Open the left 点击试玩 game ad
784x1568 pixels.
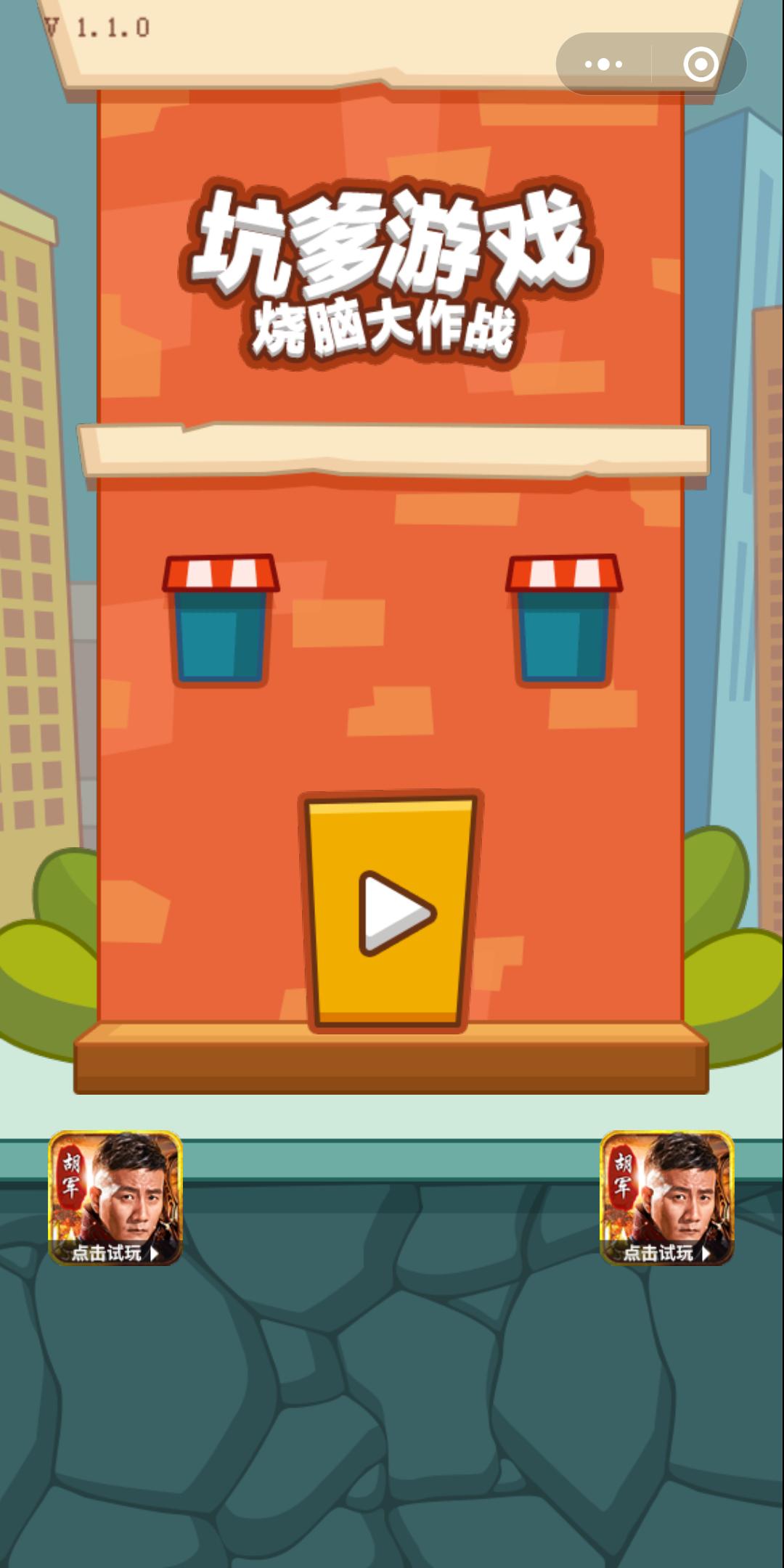[x=115, y=1198]
